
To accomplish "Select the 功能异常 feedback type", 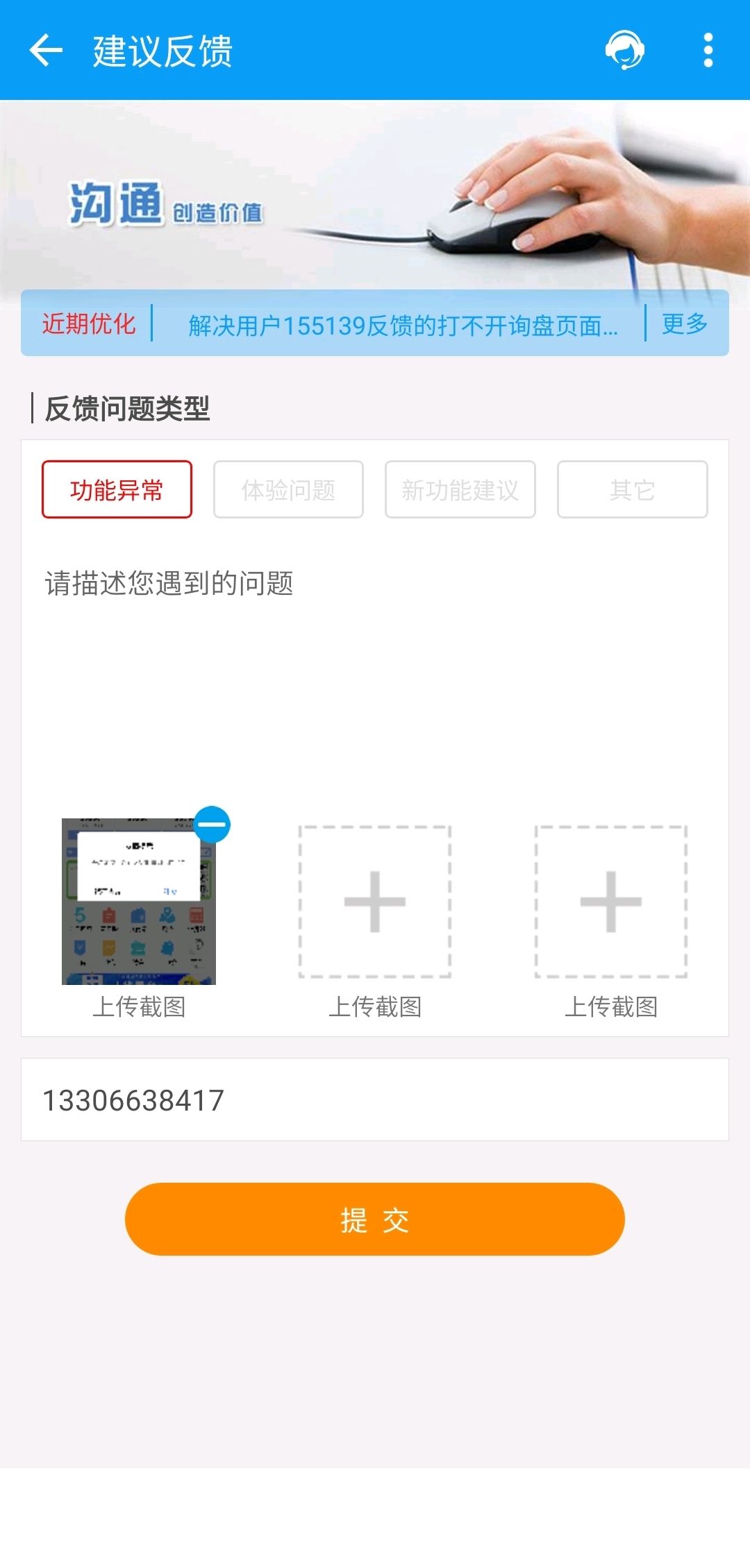I will (117, 489).
